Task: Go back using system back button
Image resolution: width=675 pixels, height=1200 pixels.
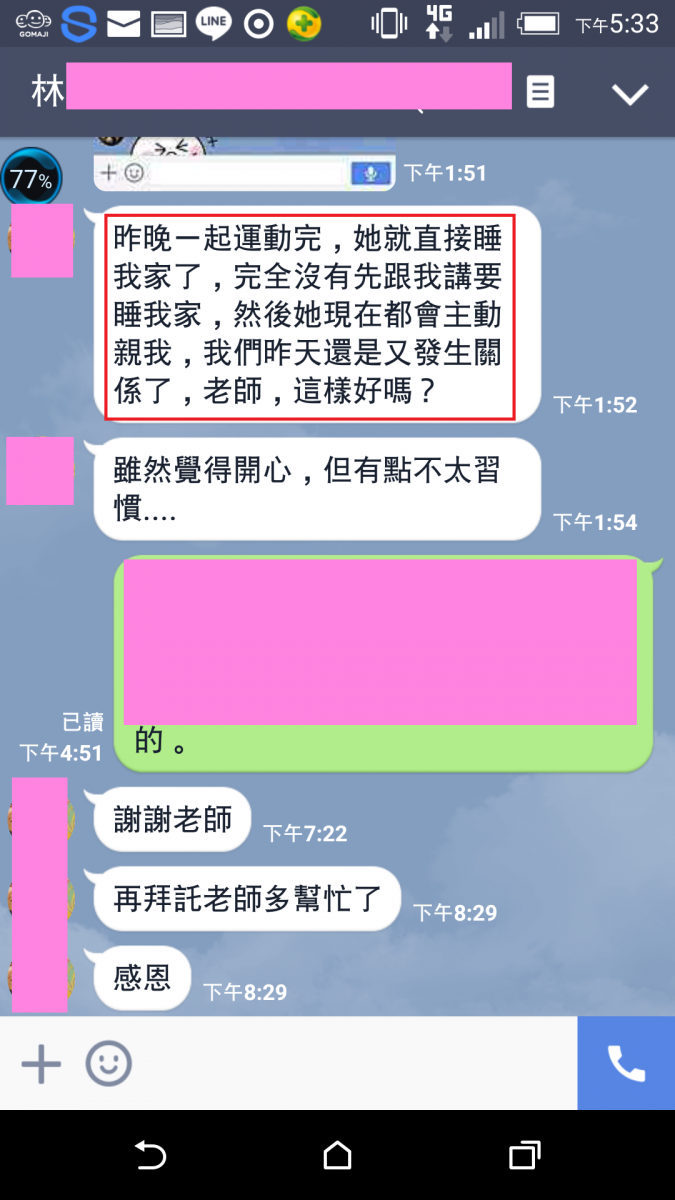Action: (150, 1156)
